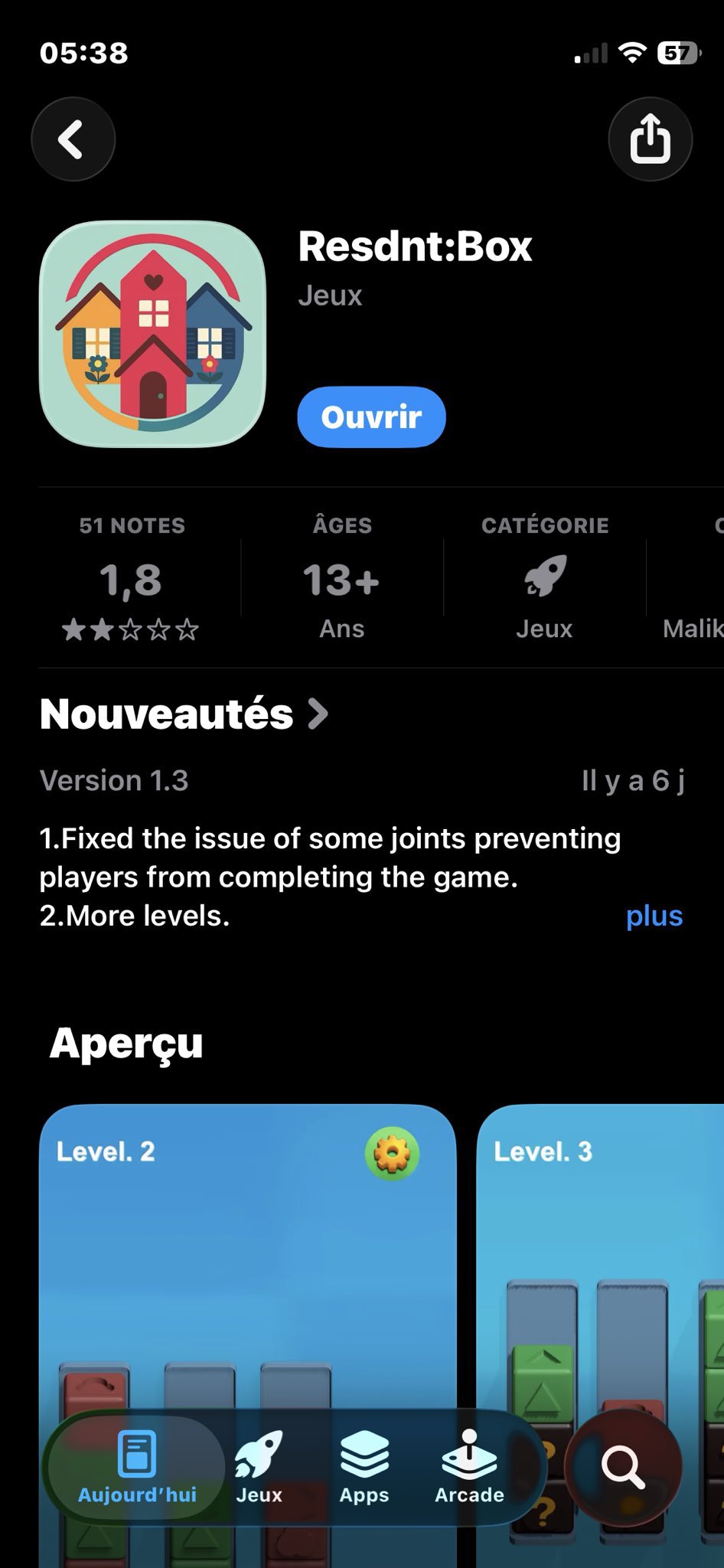Go back to the previous page
Viewport: 724px width, 1568px height.
coord(73,139)
